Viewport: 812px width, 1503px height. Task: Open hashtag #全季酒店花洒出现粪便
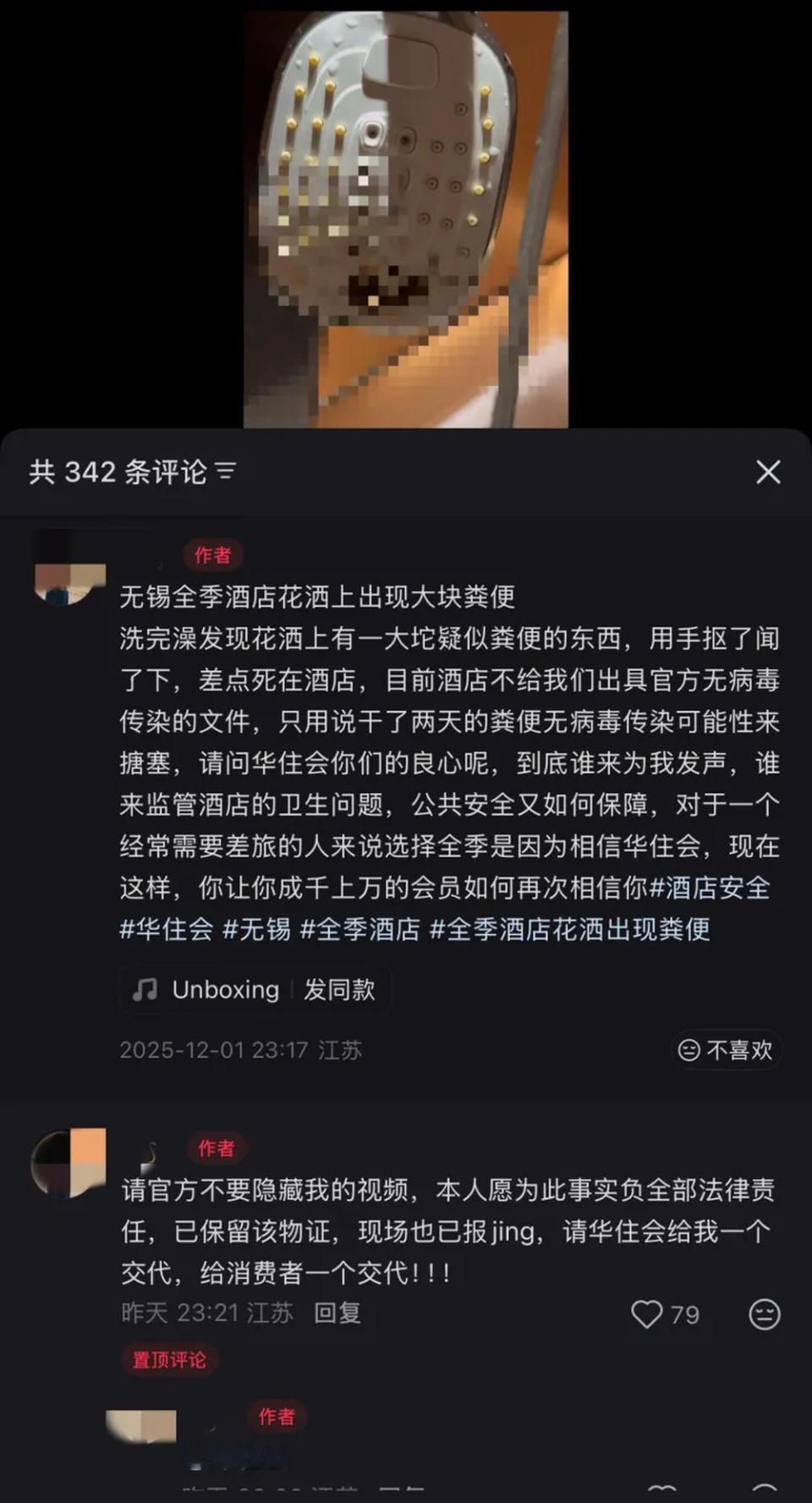573,930
